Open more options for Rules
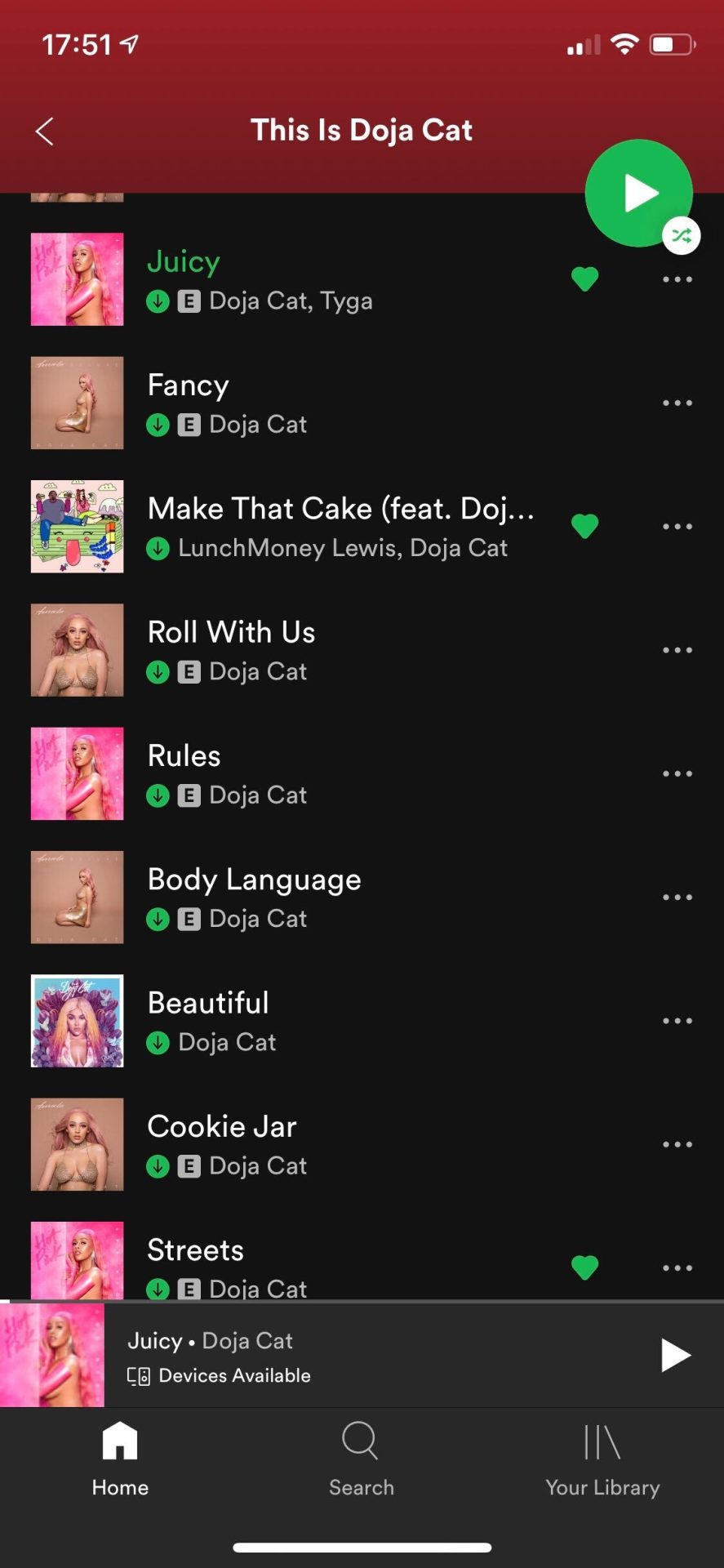Image resolution: width=724 pixels, height=1568 pixels. 677,773
